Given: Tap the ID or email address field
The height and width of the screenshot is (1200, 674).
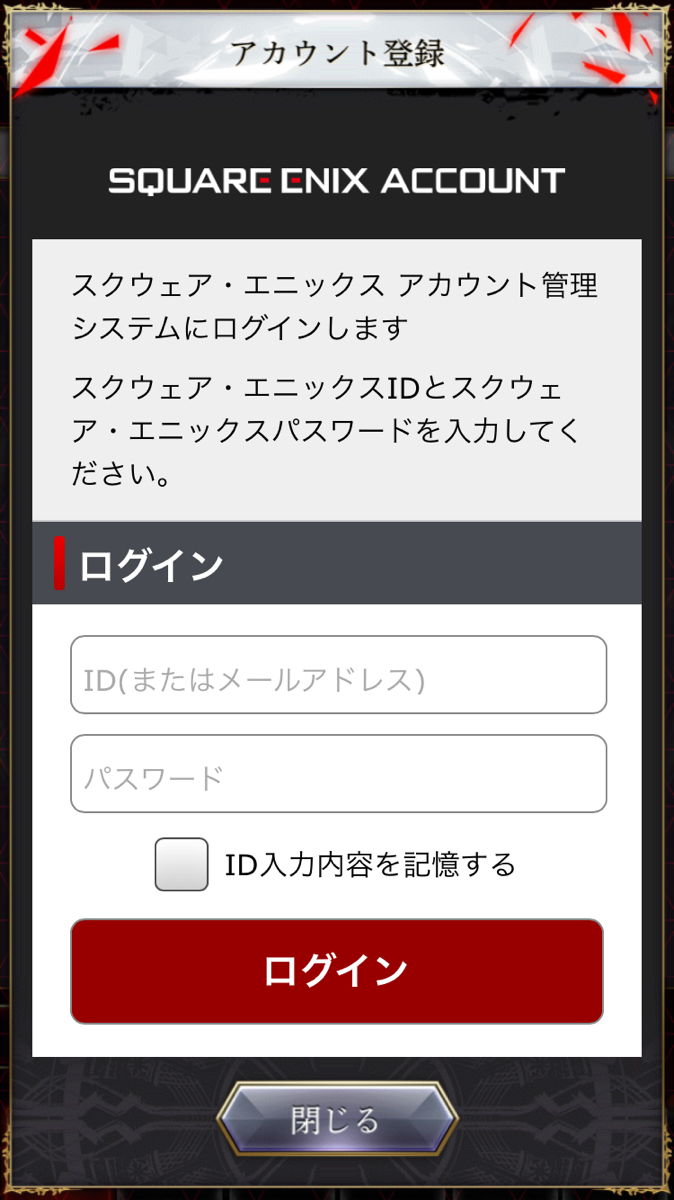Looking at the screenshot, I should (x=338, y=675).
